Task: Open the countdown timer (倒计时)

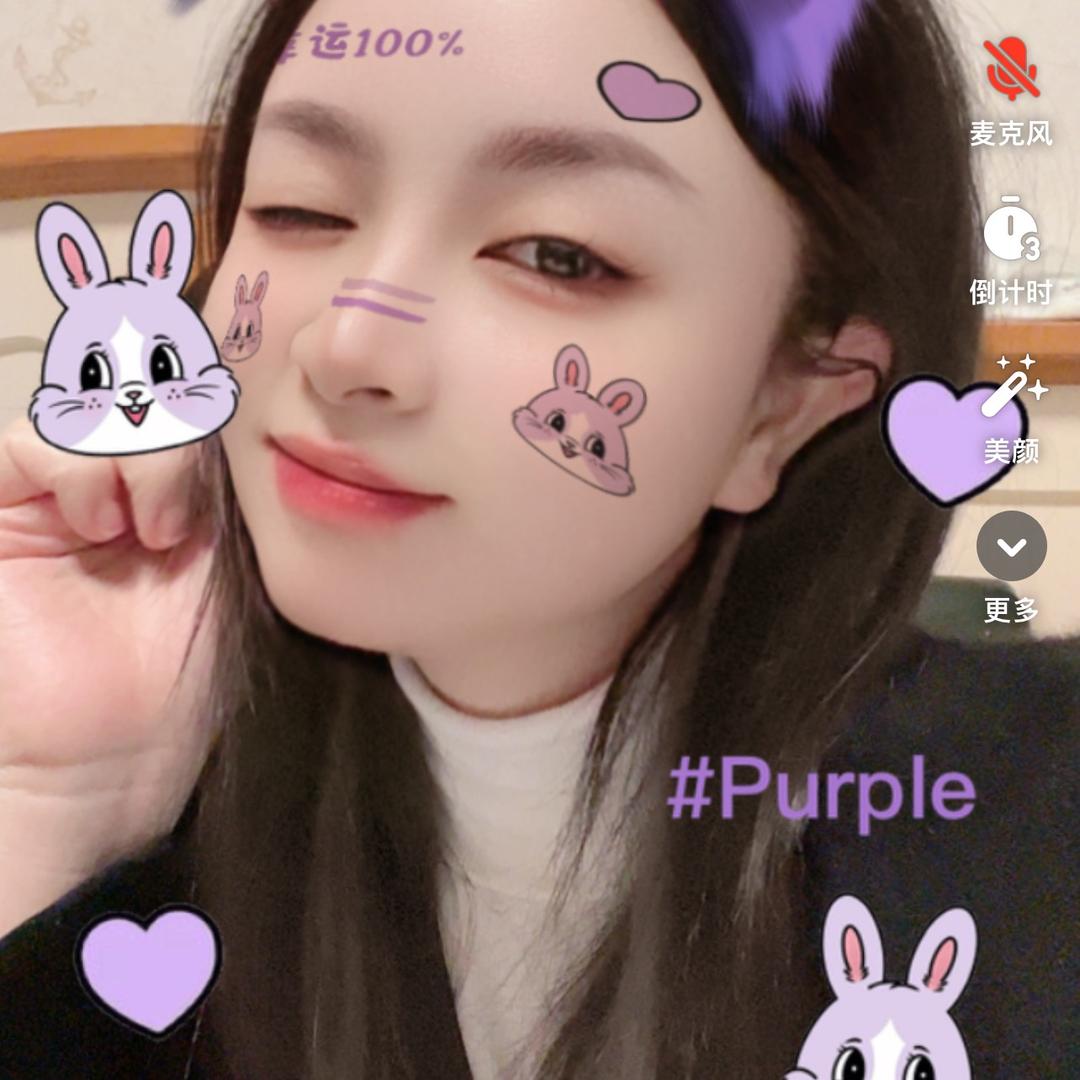Action: tap(1011, 232)
